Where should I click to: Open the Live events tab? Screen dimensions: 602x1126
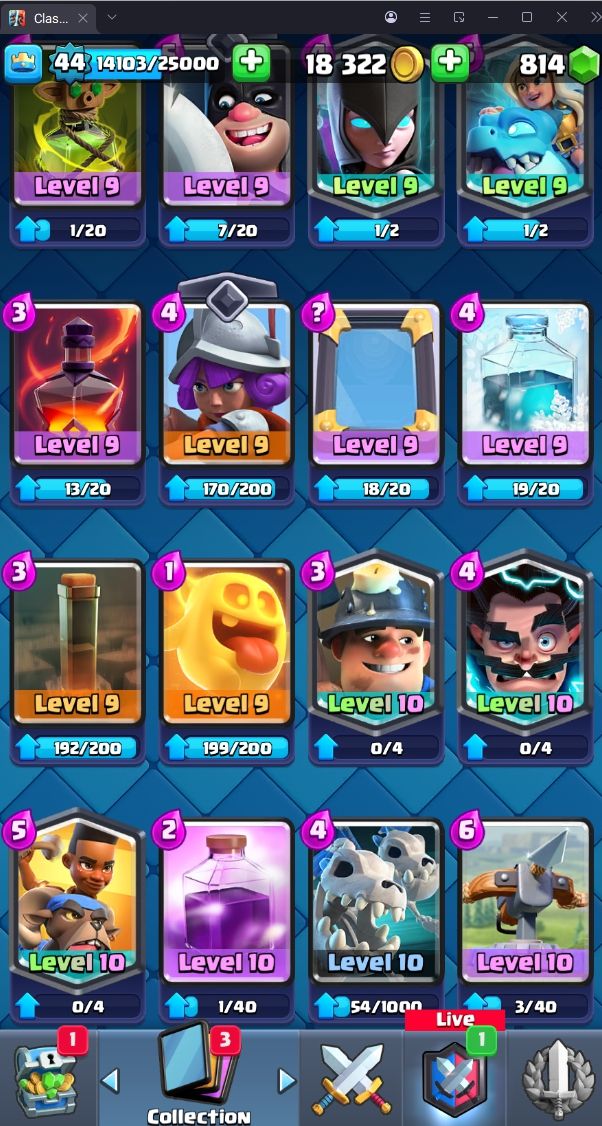tap(453, 1078)
